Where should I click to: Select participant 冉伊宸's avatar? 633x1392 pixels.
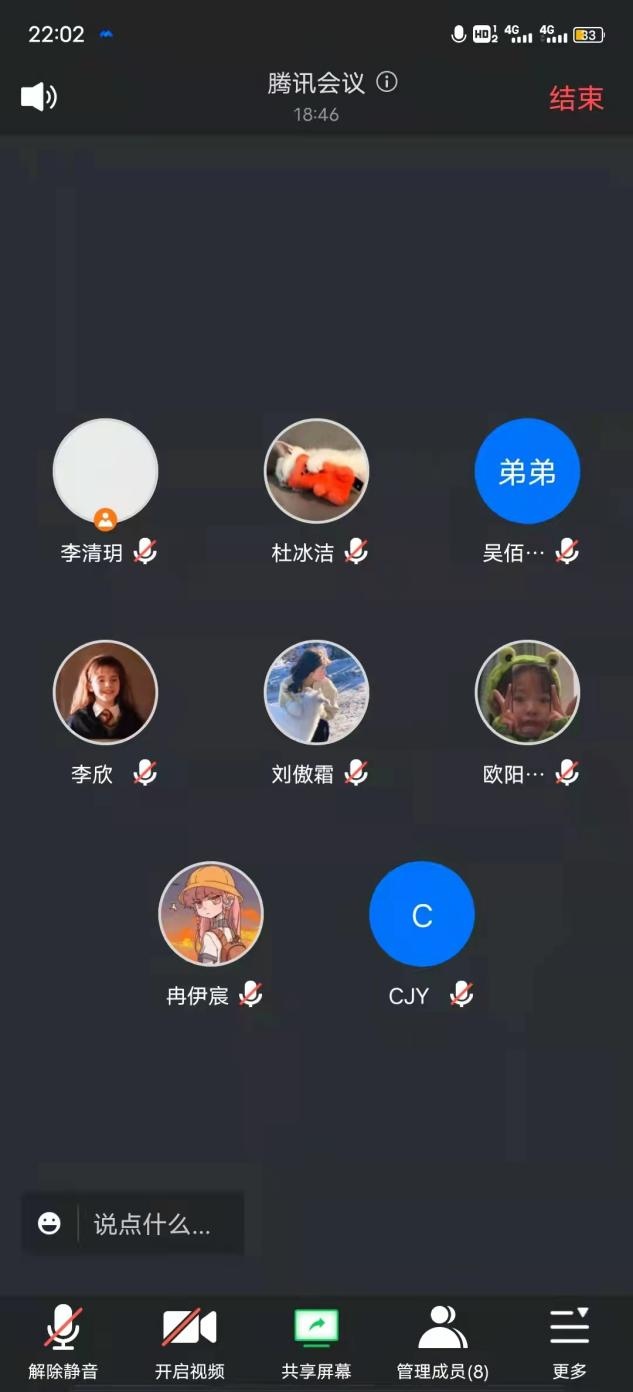point(211,914)
